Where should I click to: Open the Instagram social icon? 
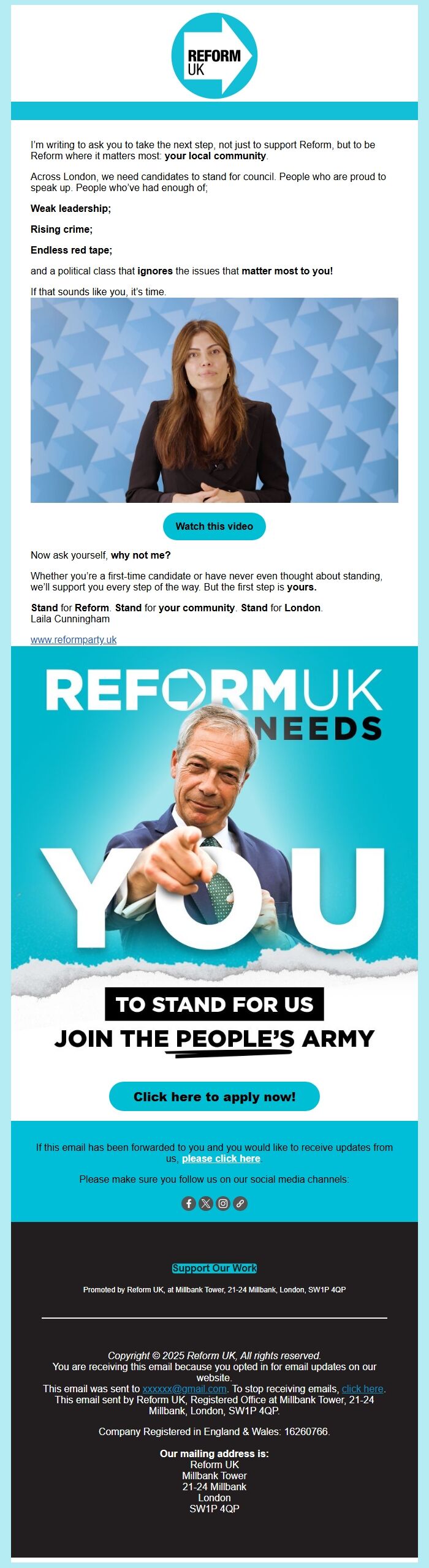223,1203
